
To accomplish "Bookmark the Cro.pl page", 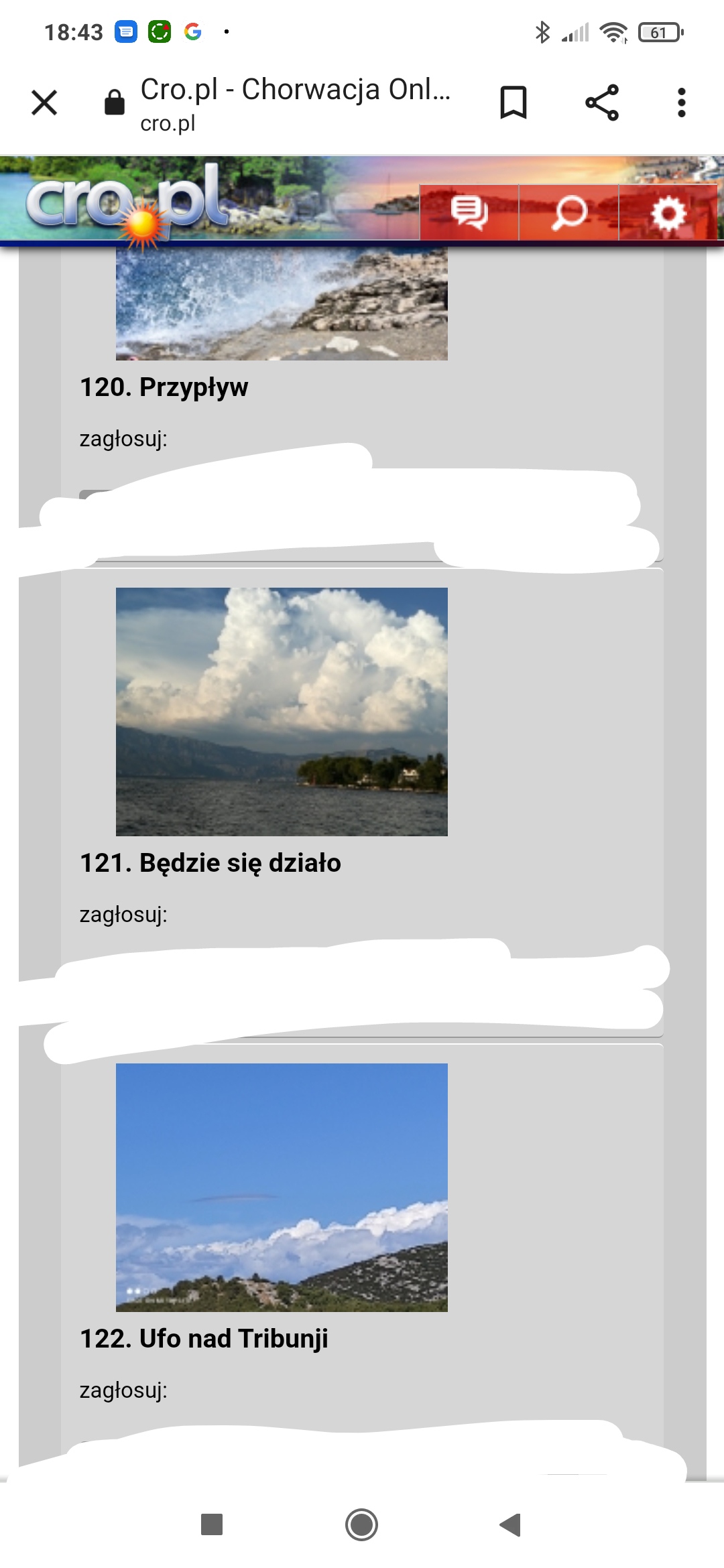I will (x=514, y=103).
